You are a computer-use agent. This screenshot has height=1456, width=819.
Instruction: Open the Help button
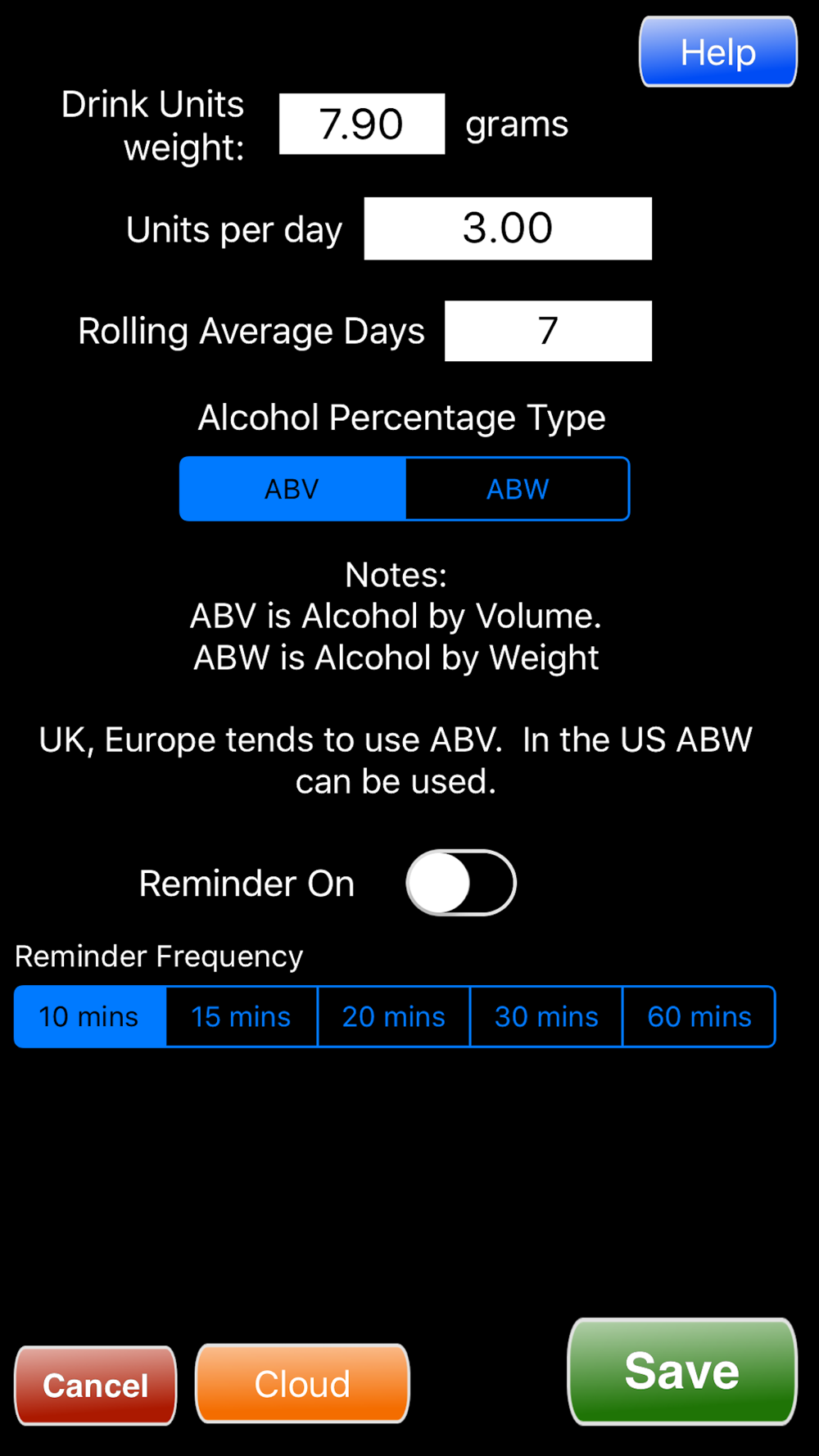coord(718,52)
